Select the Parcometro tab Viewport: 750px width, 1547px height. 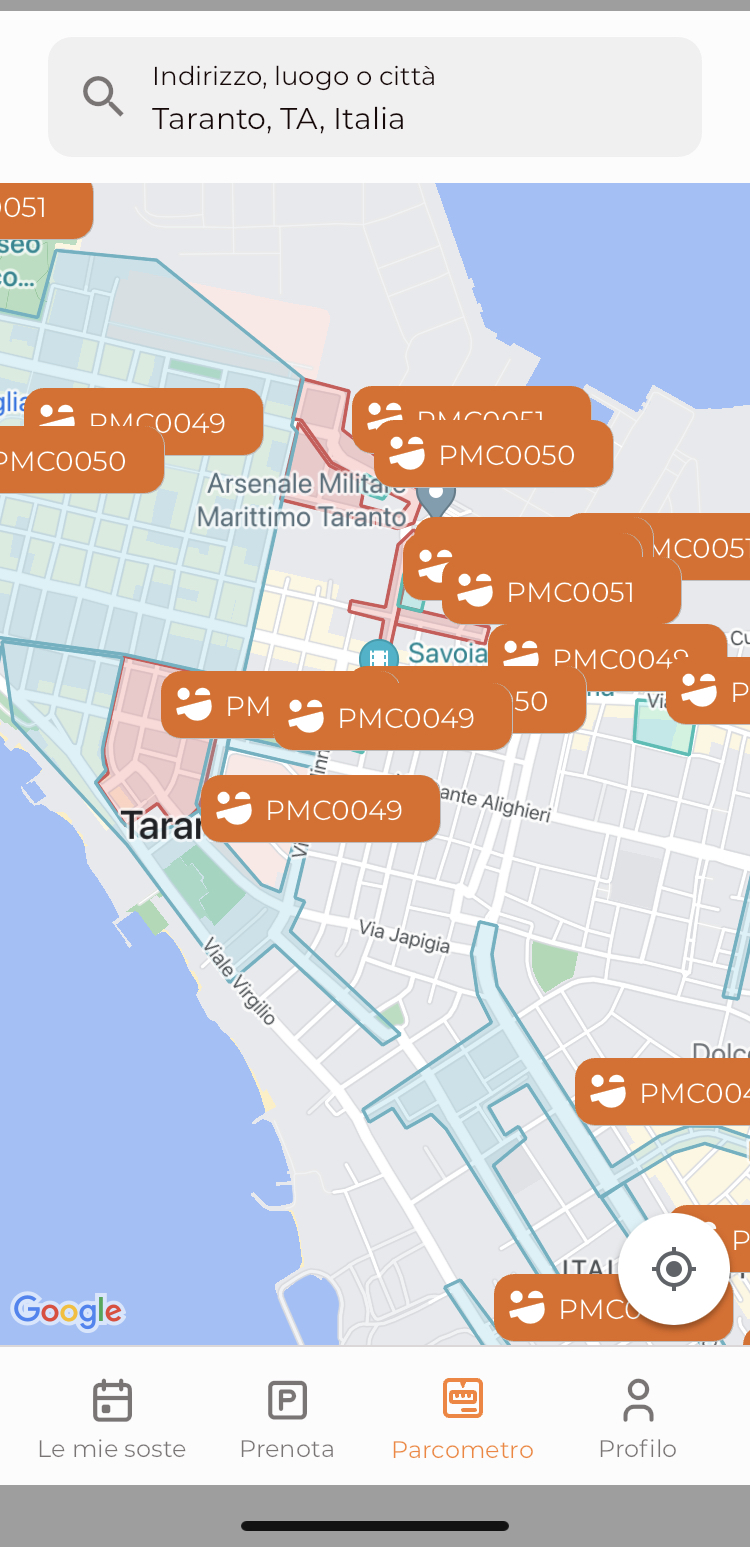click(x=462, y=1417)
